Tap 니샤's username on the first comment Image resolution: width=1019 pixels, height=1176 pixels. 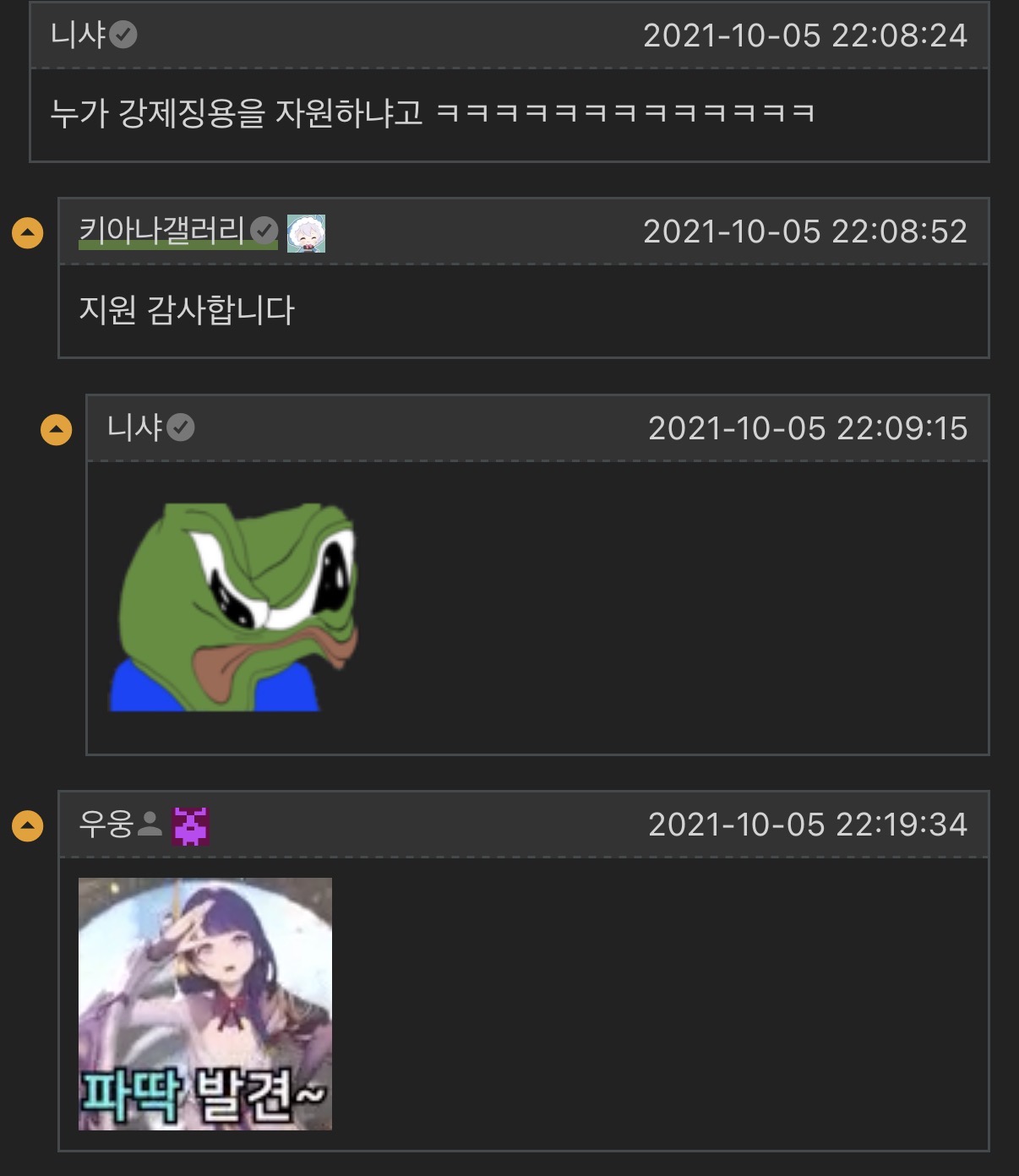click(79, 35)
